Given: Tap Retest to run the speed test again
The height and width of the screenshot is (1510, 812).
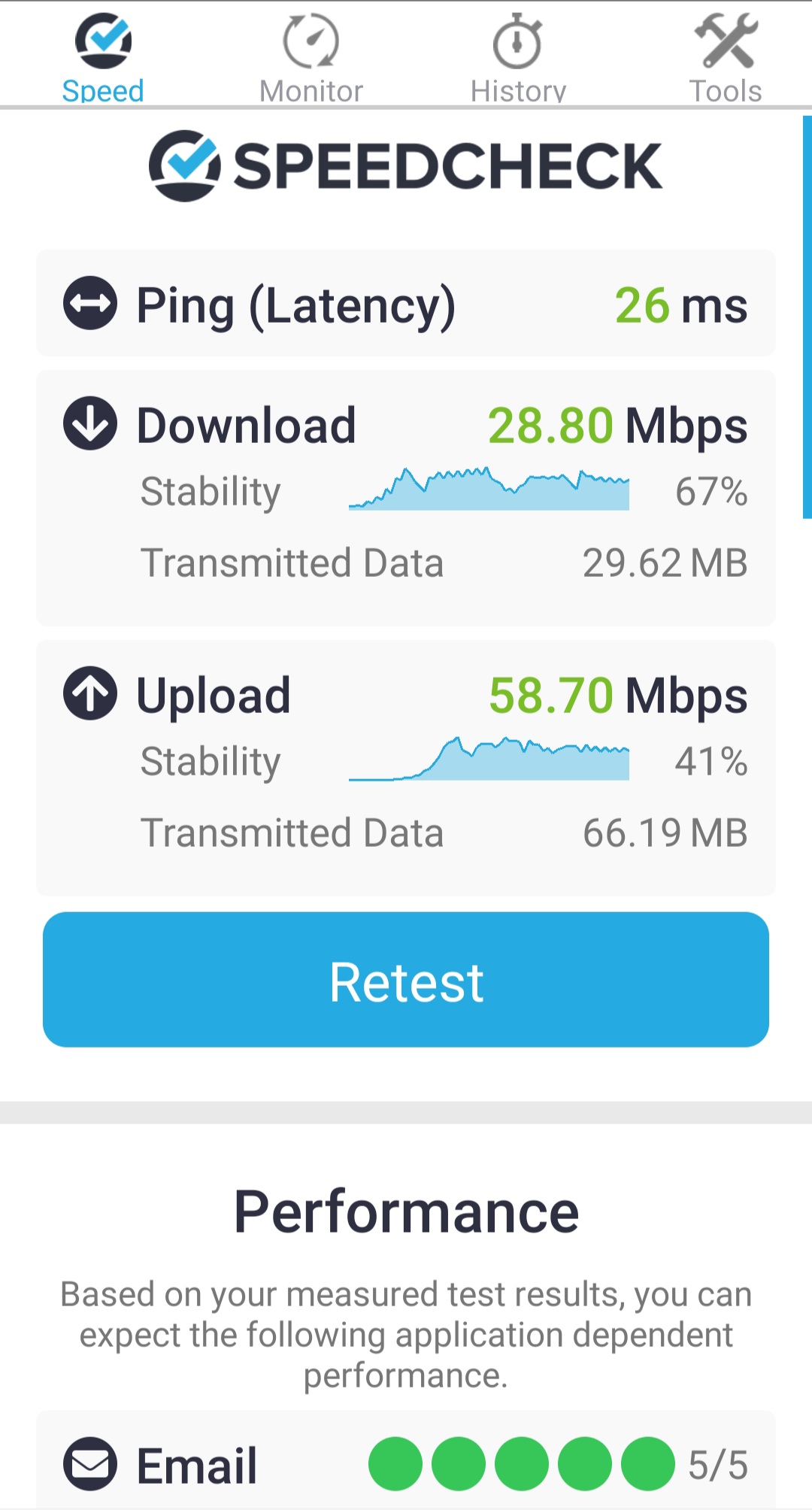Looking at the screenshot, I should [x=406, y=979].
